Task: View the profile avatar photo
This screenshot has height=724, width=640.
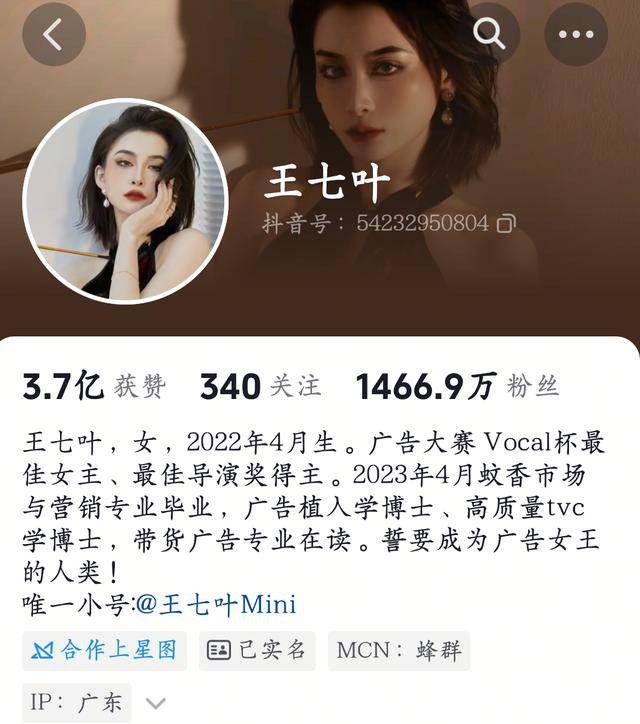Action: pos(126,200)
